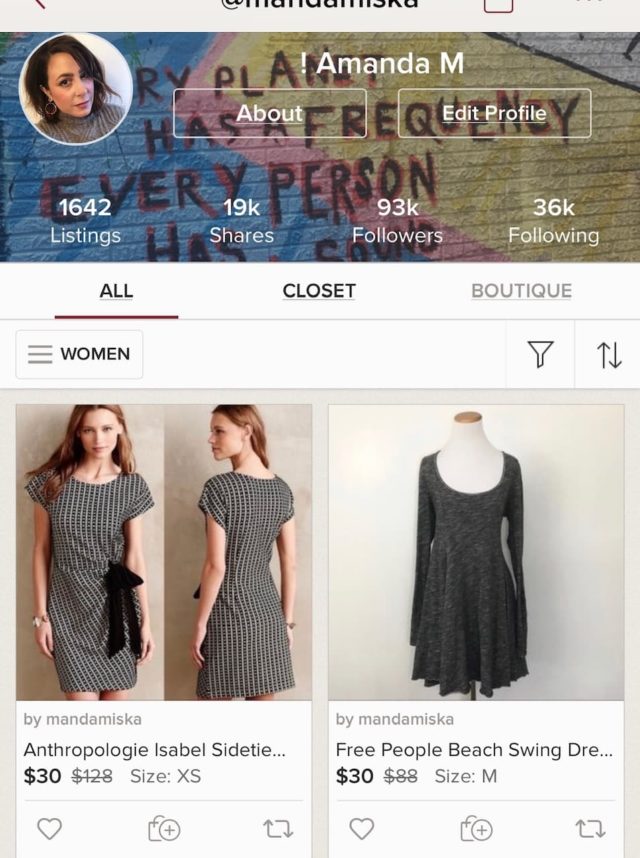Image resolution: width=640 pixels, height=858 pixels.
Task: Add Anthropologie Isabel dress to bundle
Action: click(x=163, y=828)
